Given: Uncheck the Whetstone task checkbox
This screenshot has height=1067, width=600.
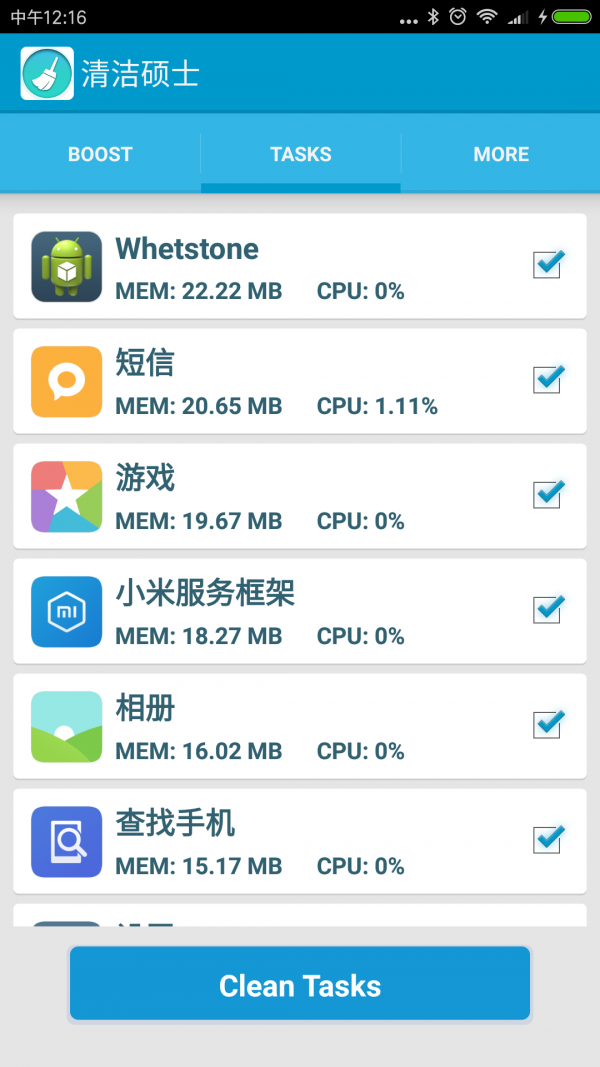Looking at the screenshot, I should (x=547, y=265).
